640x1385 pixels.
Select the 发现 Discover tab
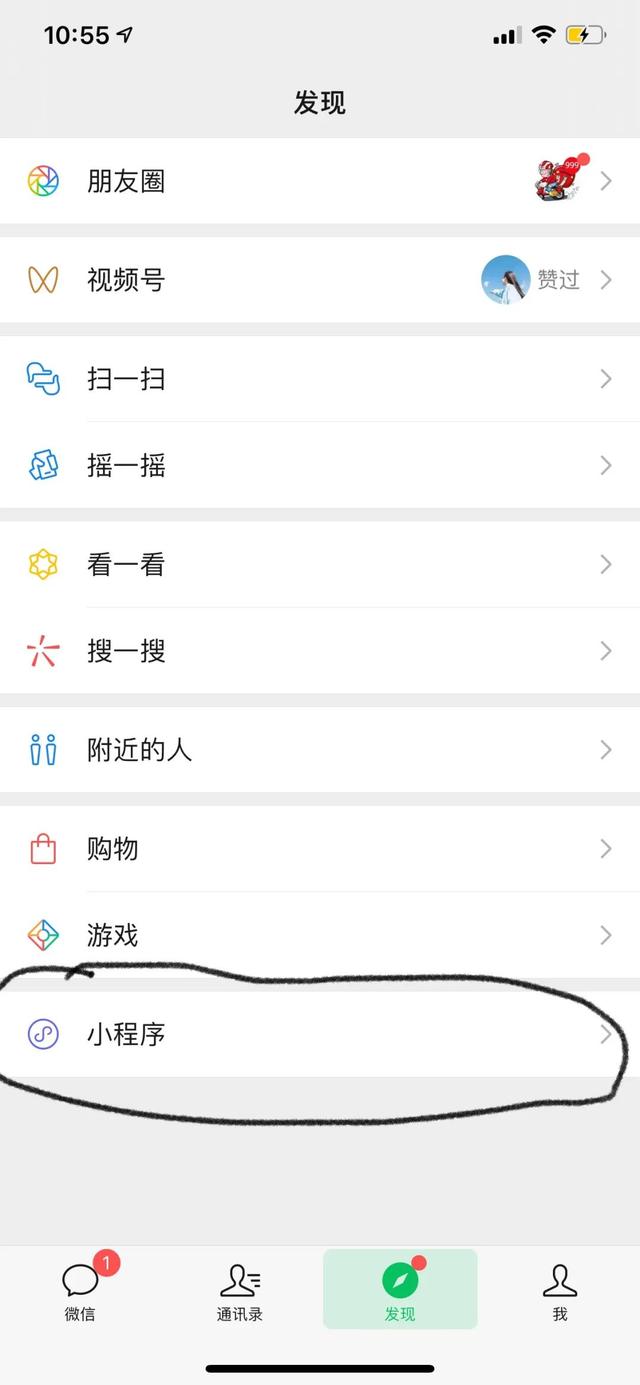pyautogui.click(x=400, y=1290)
